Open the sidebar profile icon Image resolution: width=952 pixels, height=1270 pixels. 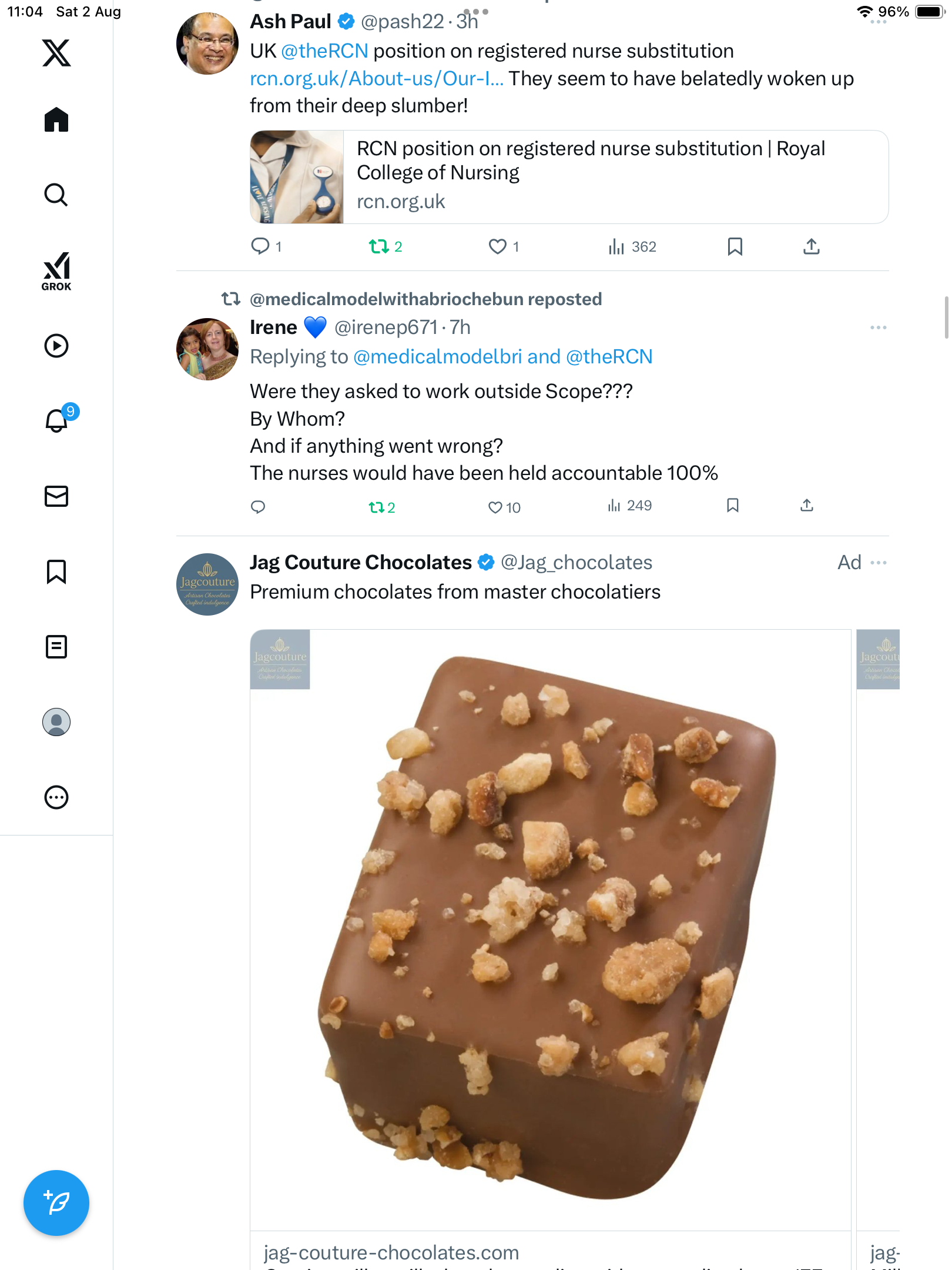pyautogui.click(x=56, y=722)
